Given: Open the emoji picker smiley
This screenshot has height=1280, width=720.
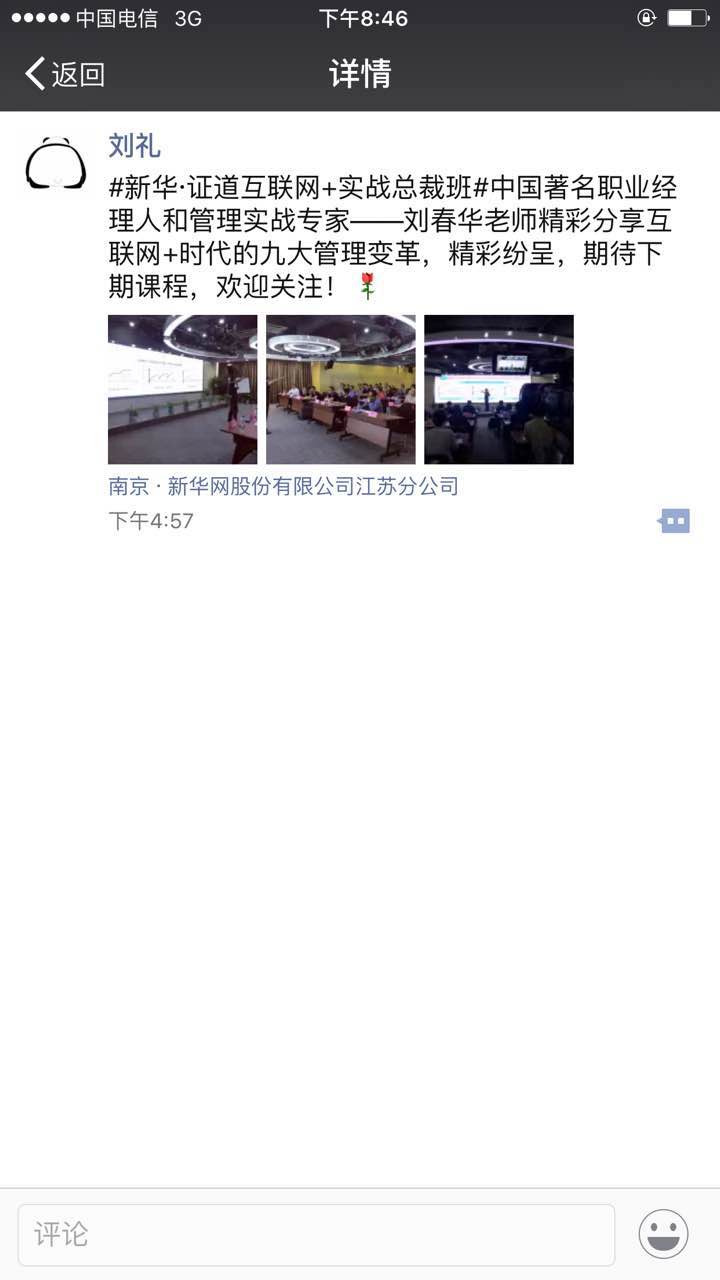Looking at the screenshot, I should tap(663, 1234).
